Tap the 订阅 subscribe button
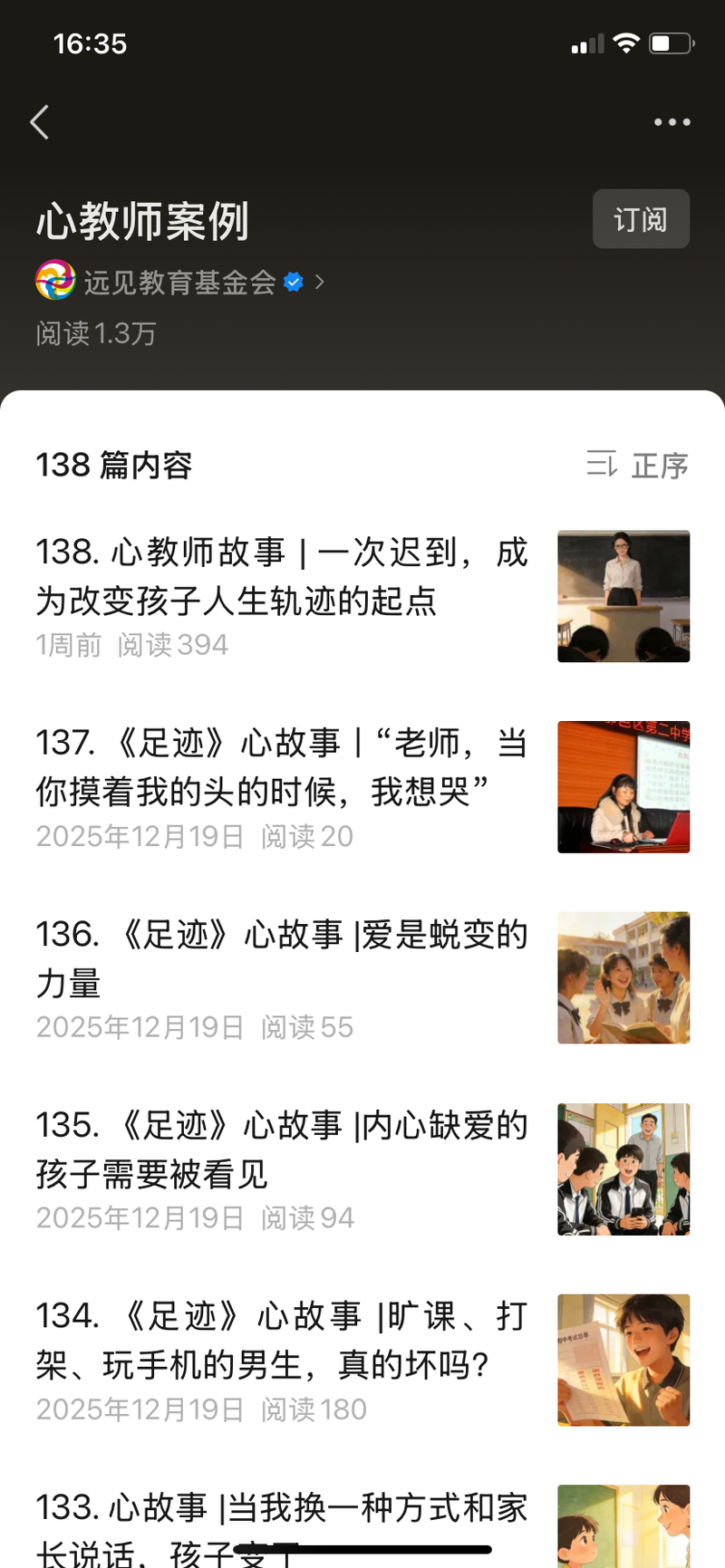The width and height of the screenshot is (725, 1568). pos(641,219)
